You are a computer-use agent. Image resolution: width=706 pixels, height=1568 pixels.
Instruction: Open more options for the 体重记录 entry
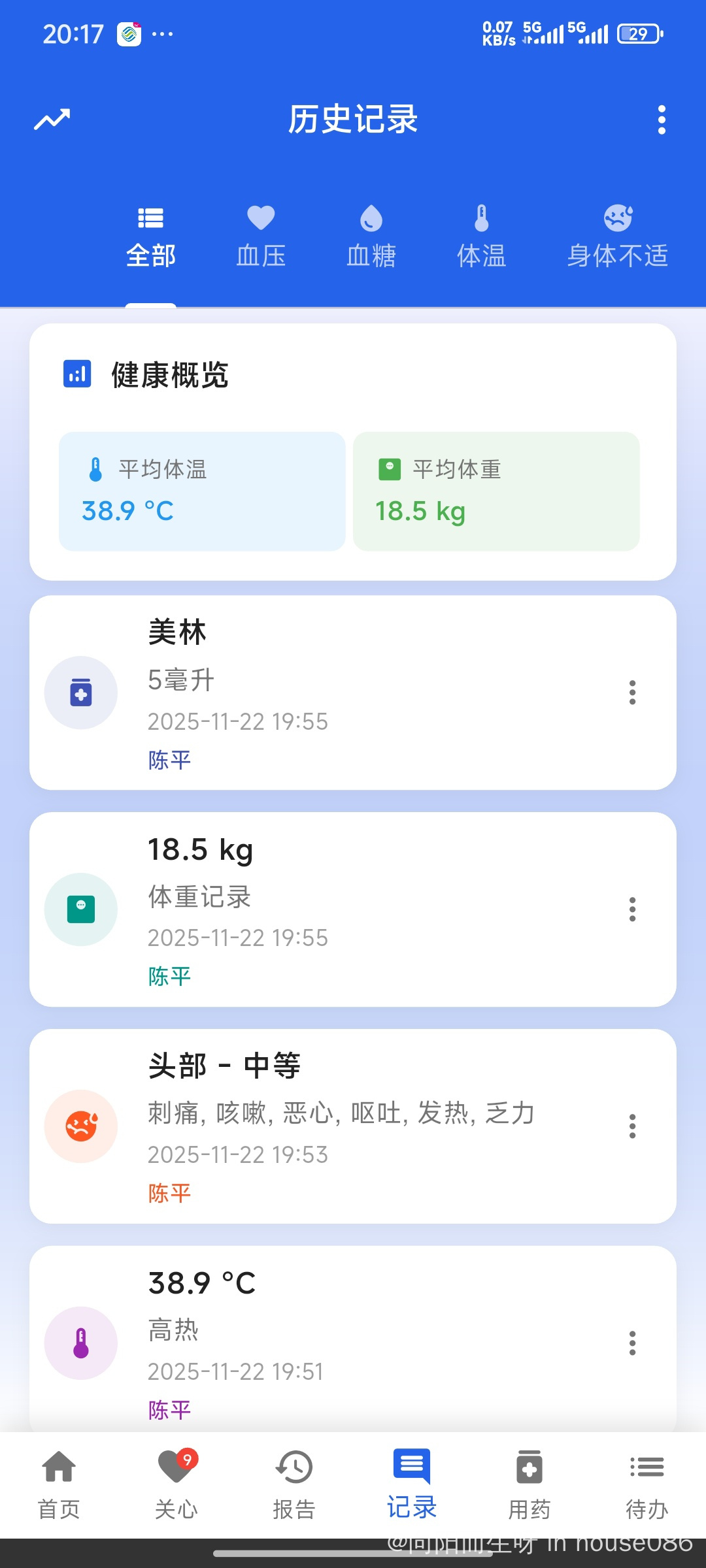click(x=632, y=909)
